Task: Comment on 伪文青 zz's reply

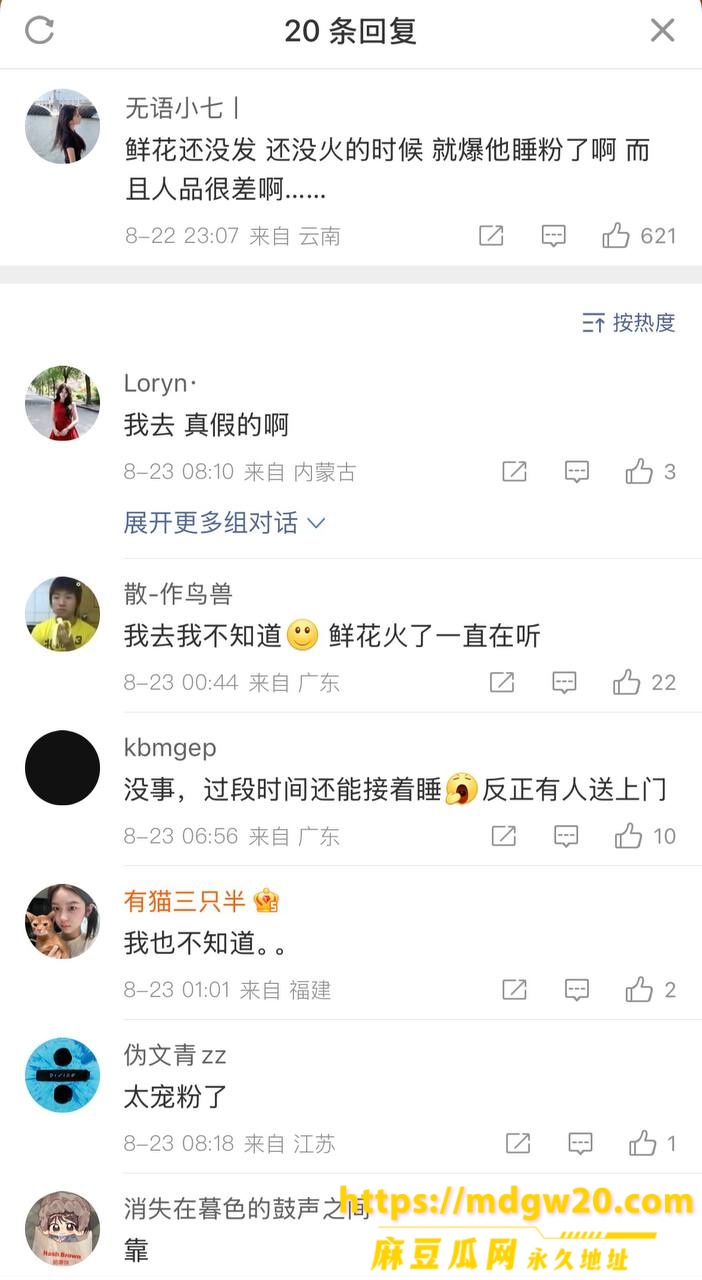Action: (x=580, y=1143)
